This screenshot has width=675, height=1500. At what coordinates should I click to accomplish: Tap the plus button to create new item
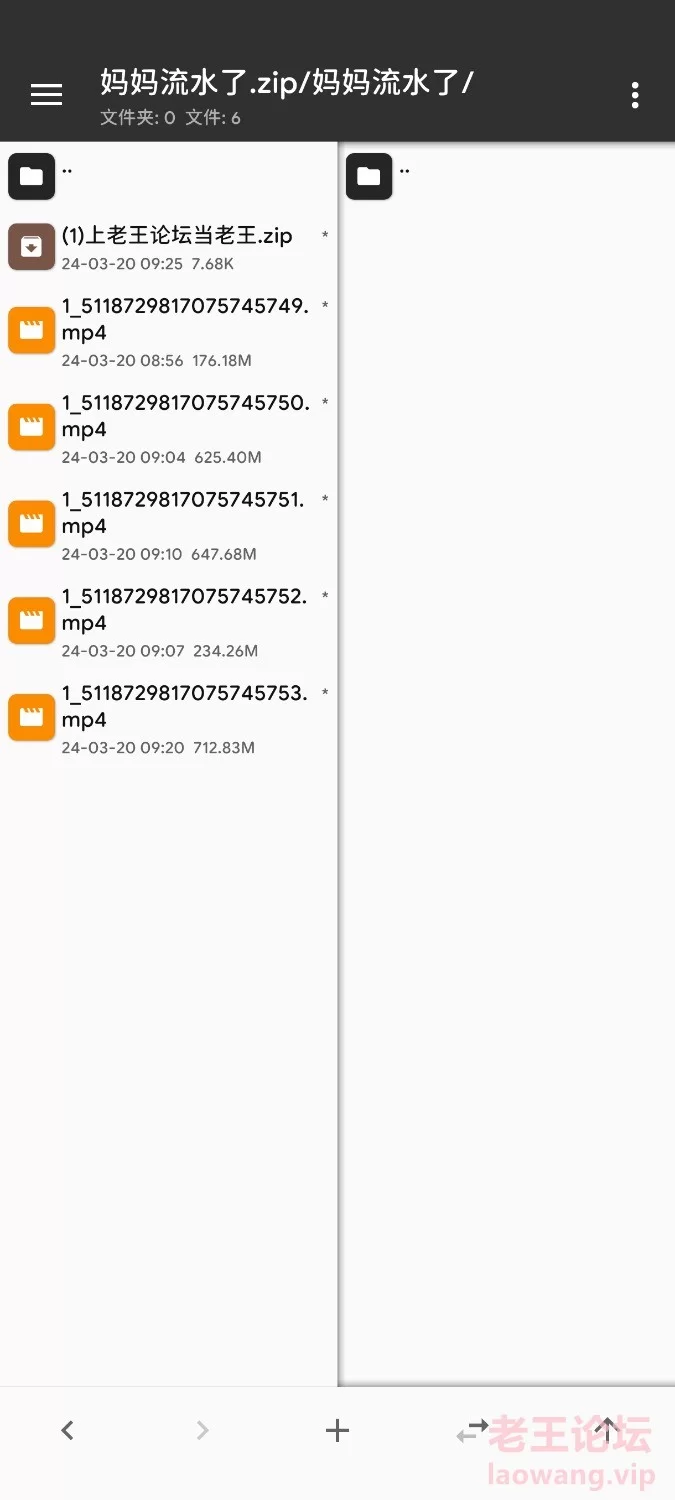click(337, 1431)
